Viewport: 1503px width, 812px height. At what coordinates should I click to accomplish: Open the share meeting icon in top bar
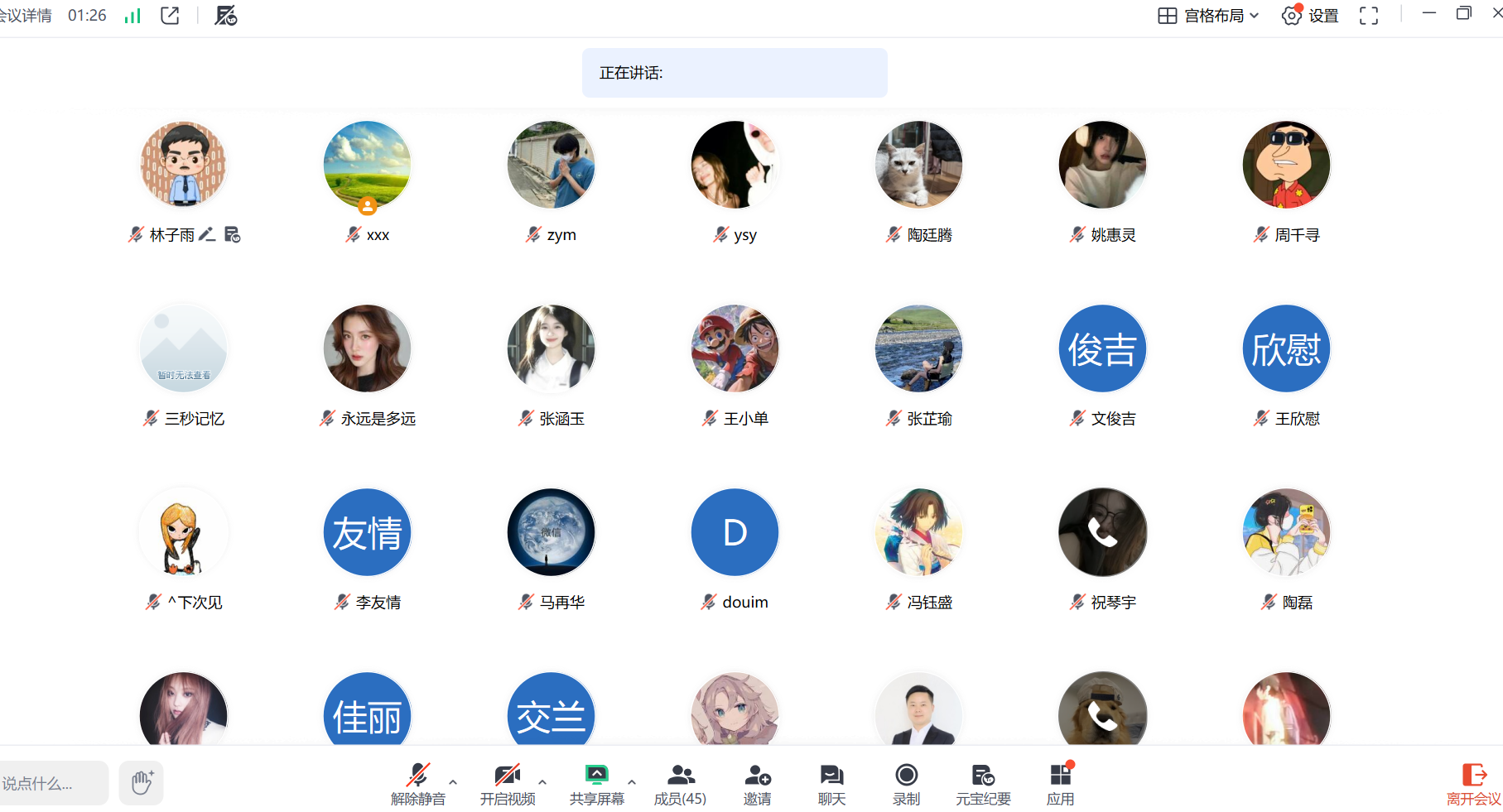pyautogui.click(x=170, y=16)
